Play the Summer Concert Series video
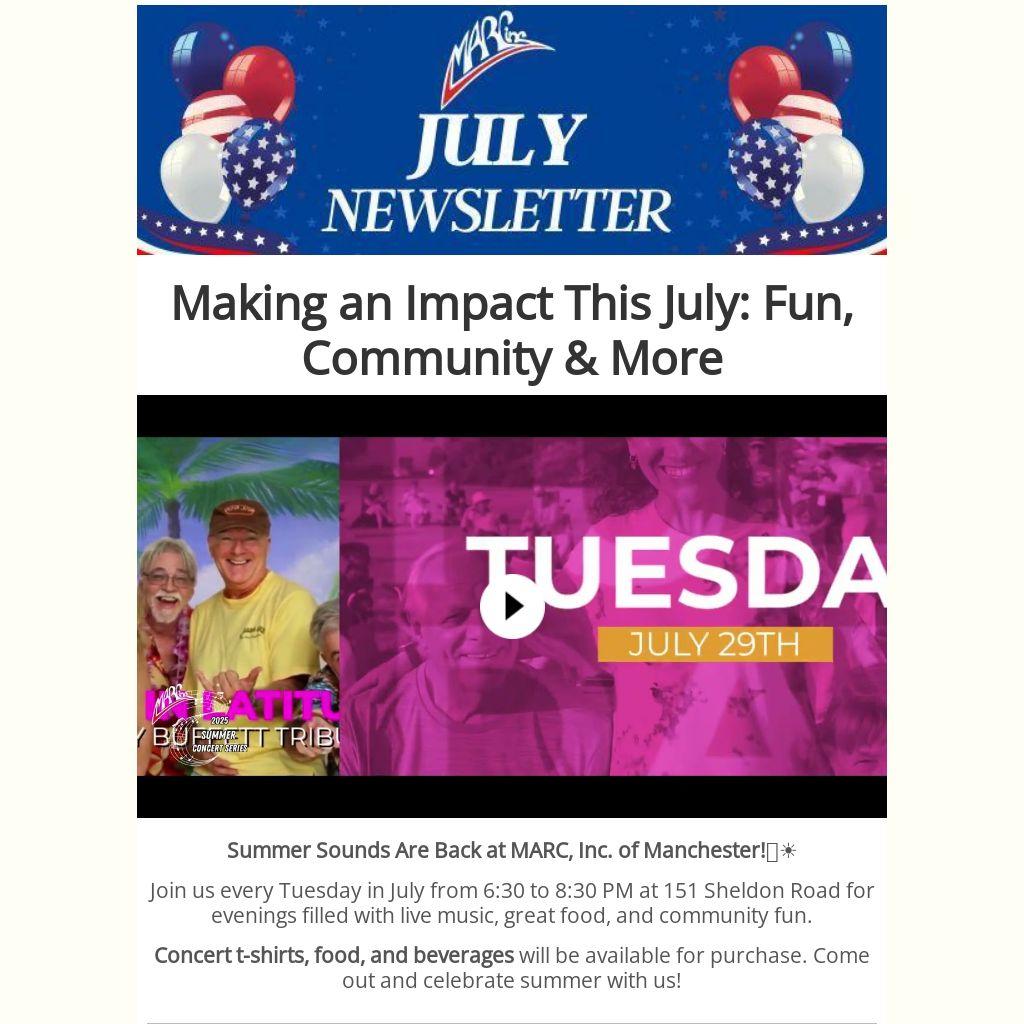Screen dimensions: 1024x1024 pos(512,606)
